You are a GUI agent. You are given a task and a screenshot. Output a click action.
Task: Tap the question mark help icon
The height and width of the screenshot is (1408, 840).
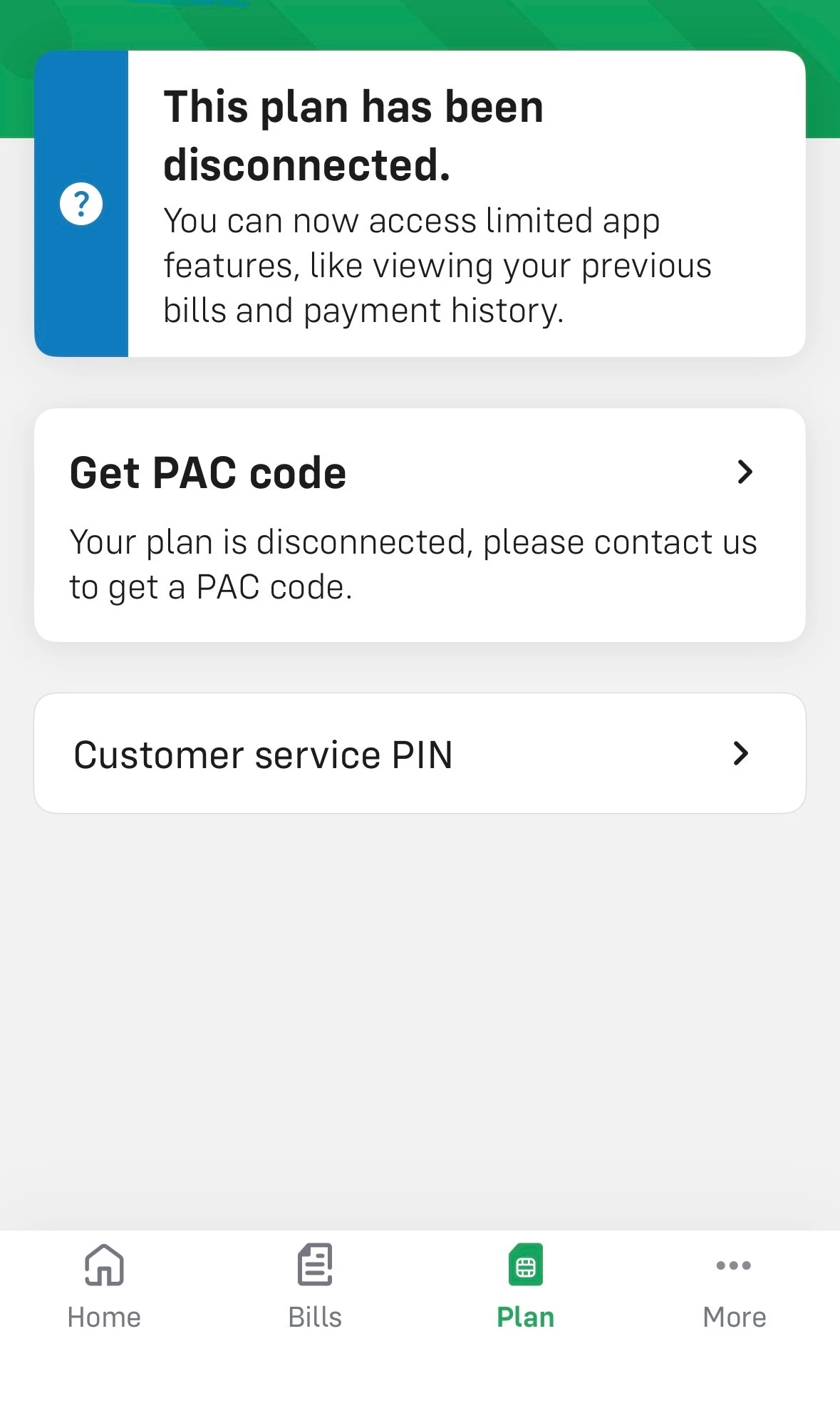coord(81,204)
